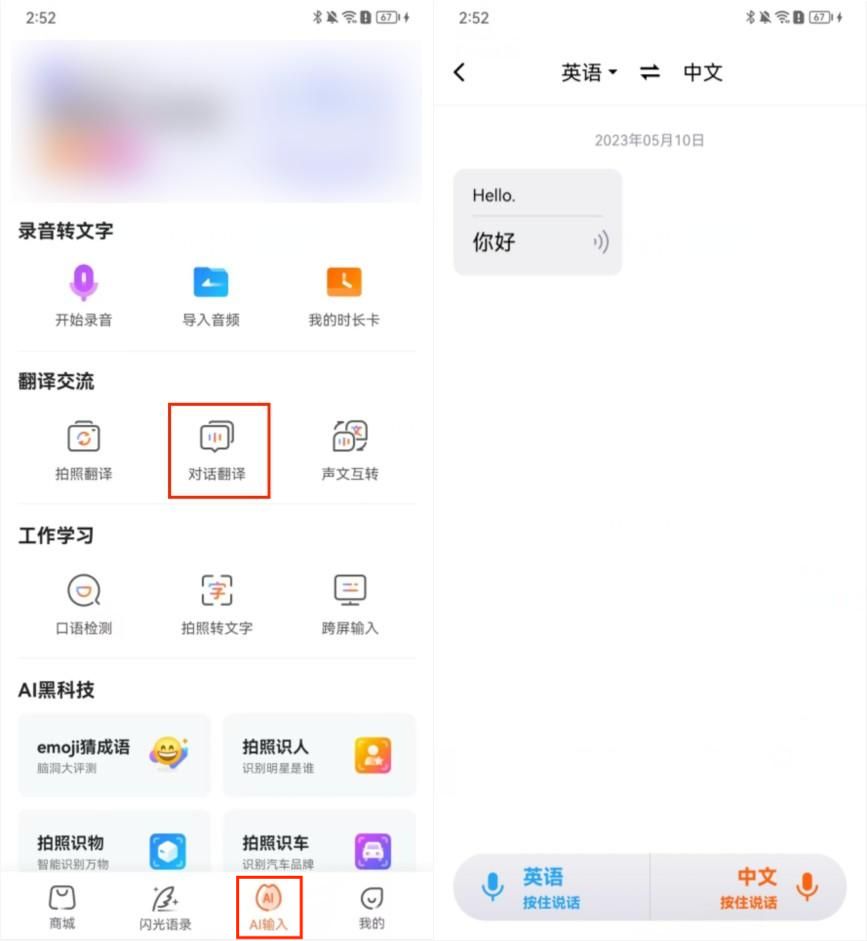The height and width of the screenshot is (941, 867).
Task: Open 拍照转文字 photo-to-text tool
Action: 214,592
